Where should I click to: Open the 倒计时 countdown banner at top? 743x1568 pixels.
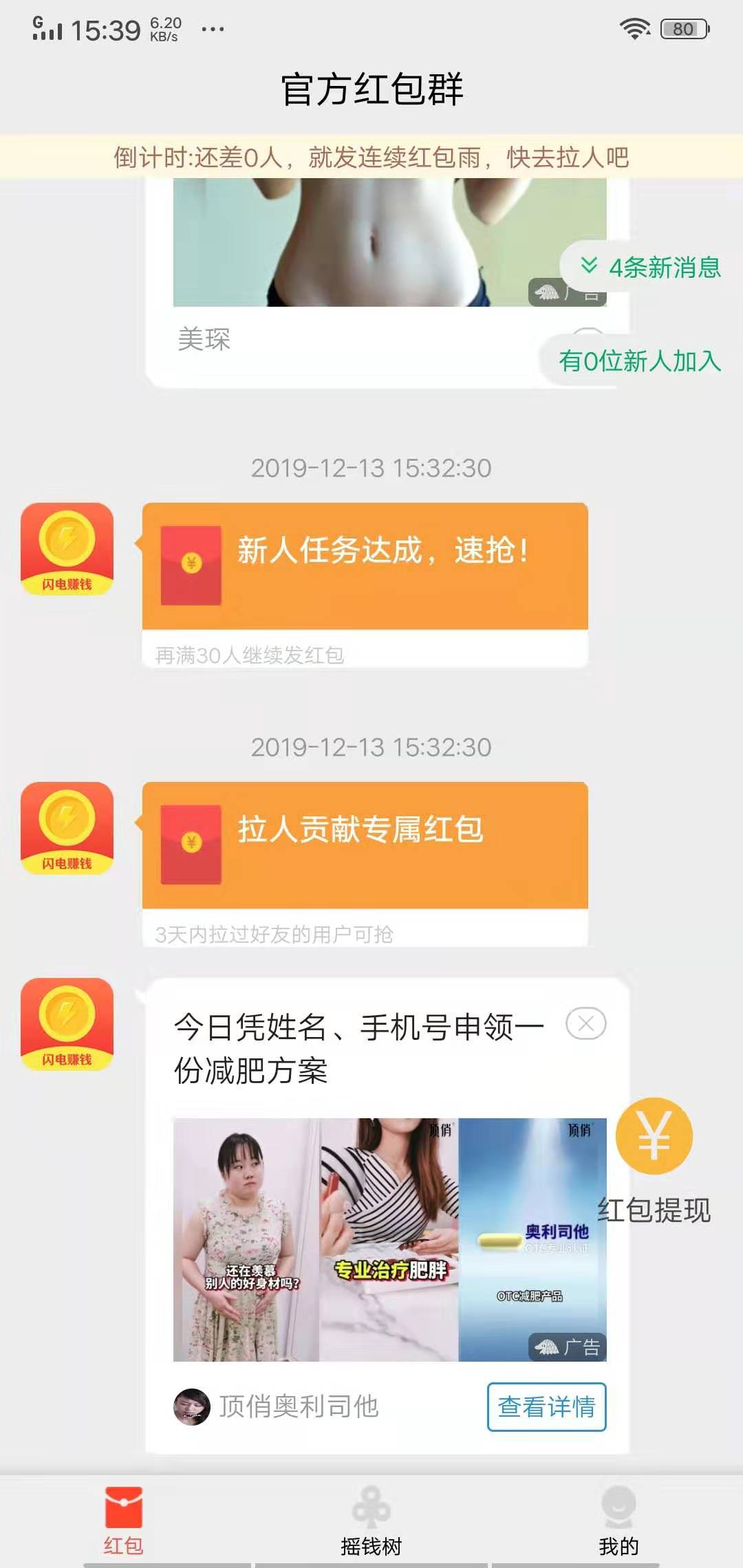pyautogui.click(x=371, y=159)
